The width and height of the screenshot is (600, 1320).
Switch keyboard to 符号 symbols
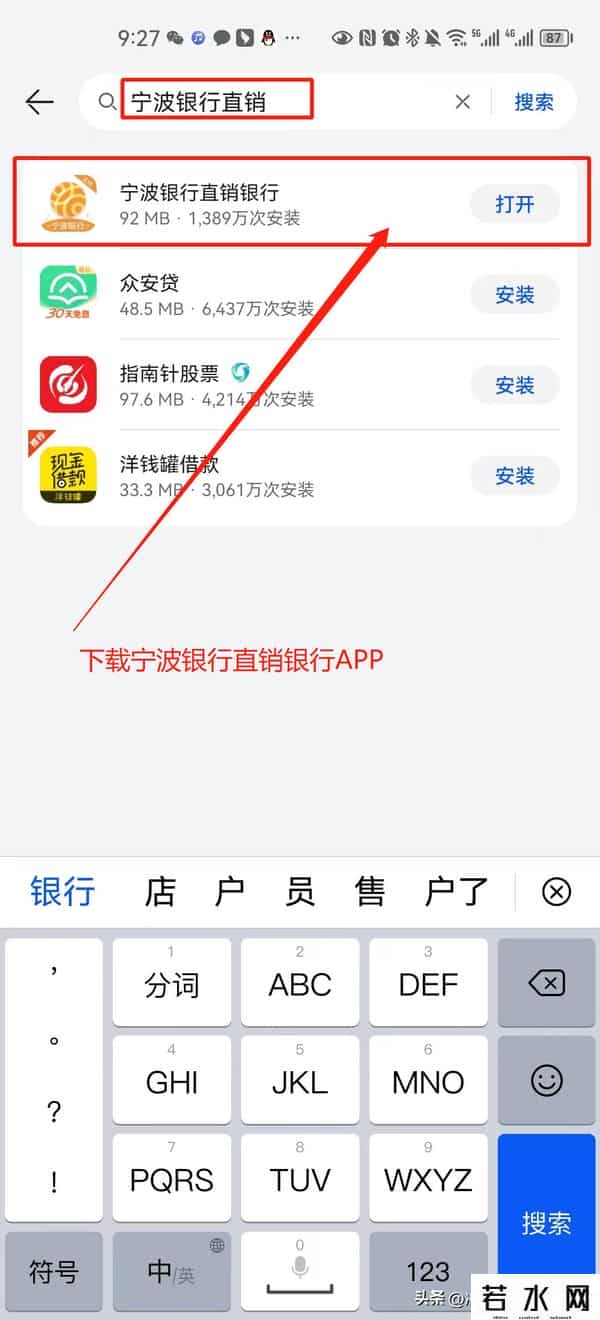54,1272
